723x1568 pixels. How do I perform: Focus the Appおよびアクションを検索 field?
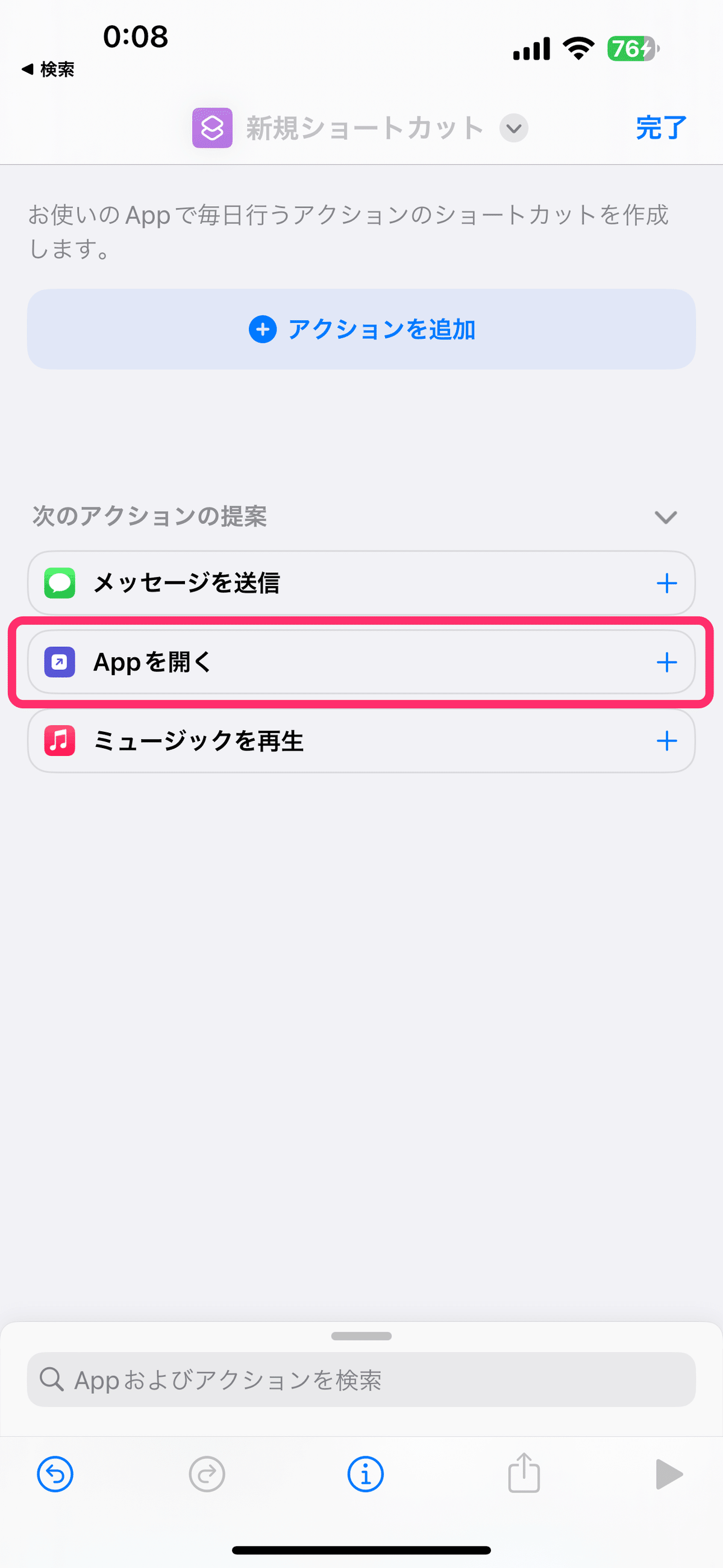361,1379
